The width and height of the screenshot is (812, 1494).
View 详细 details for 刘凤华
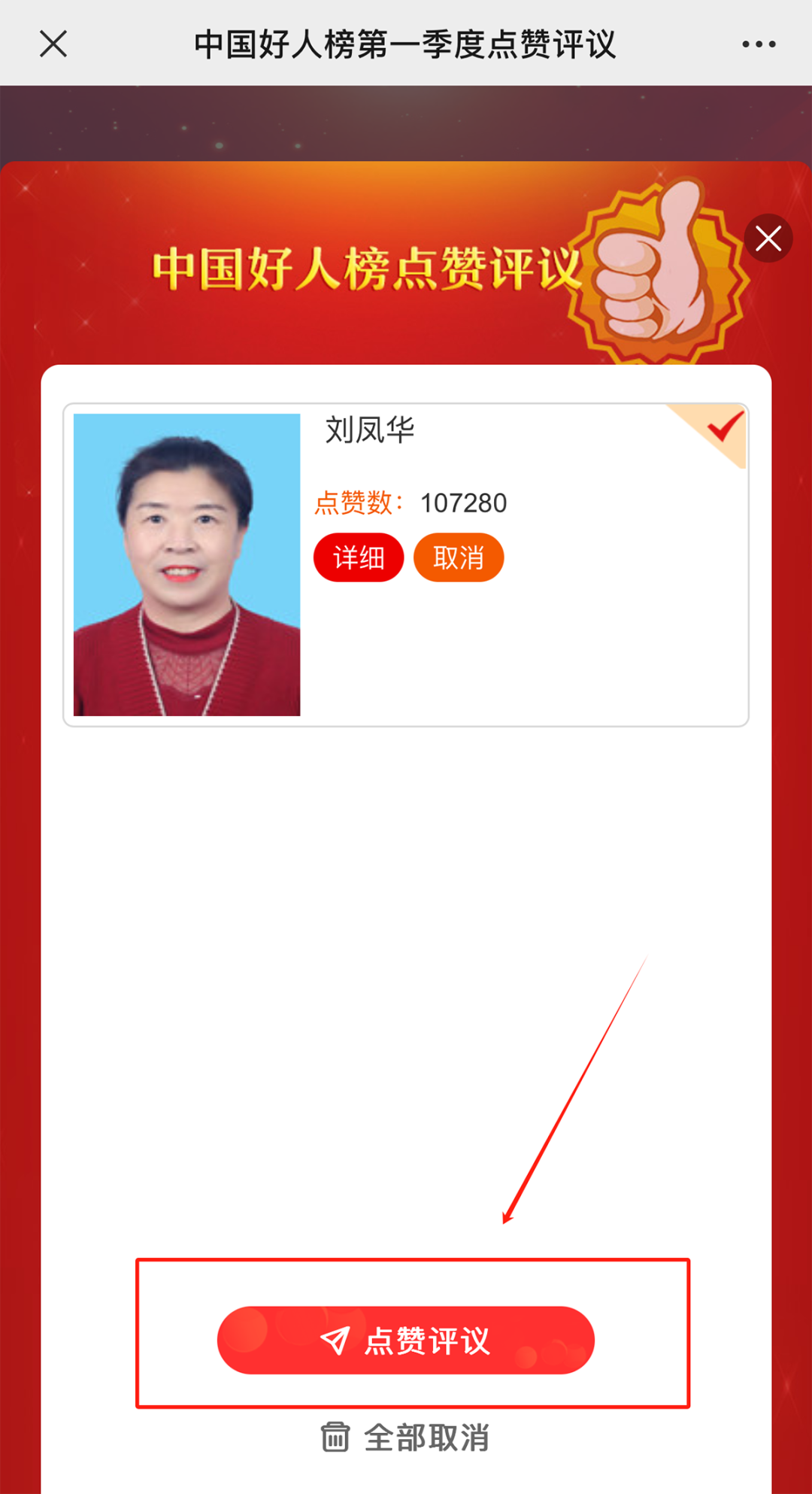(359, 557)
